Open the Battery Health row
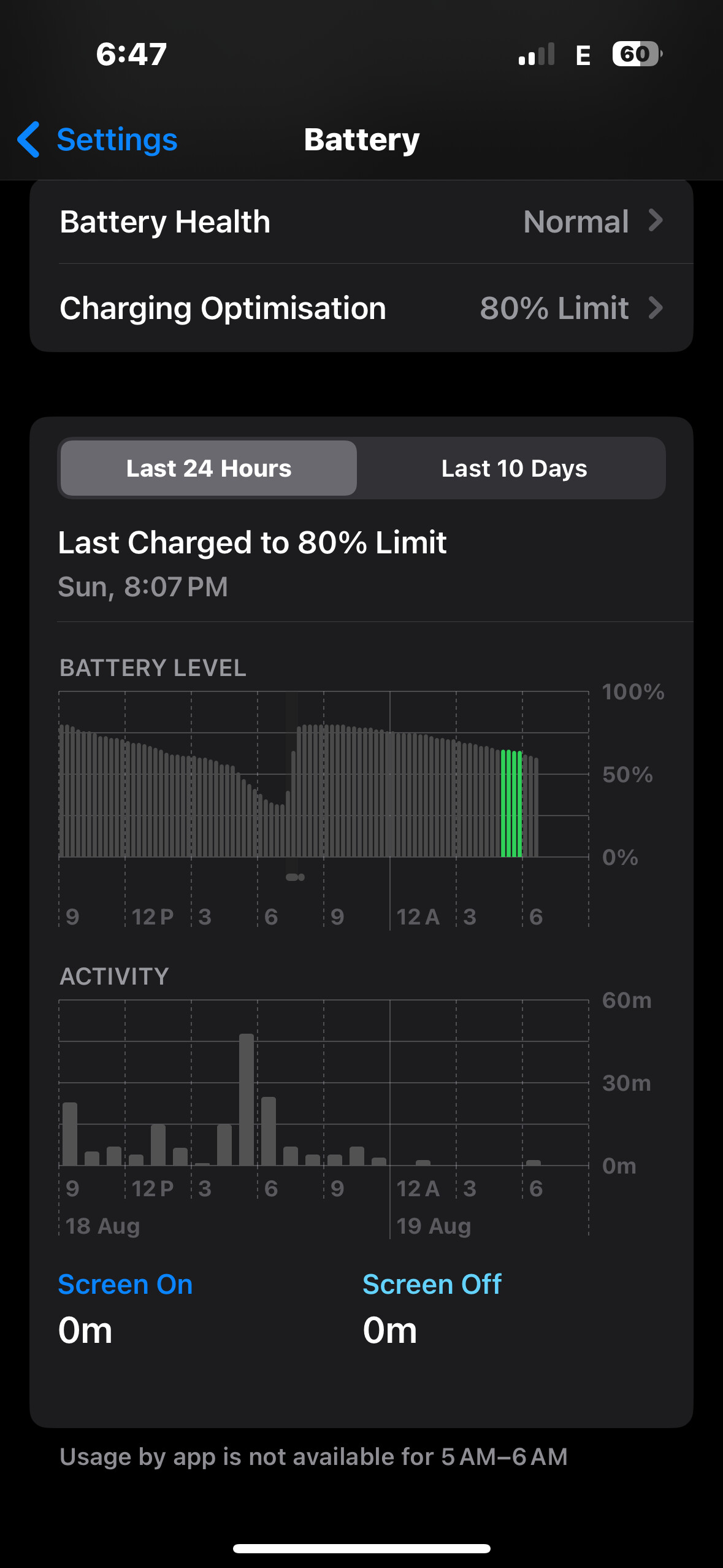The height and width of the screenshot is (1568, 723). click(361, 221)
